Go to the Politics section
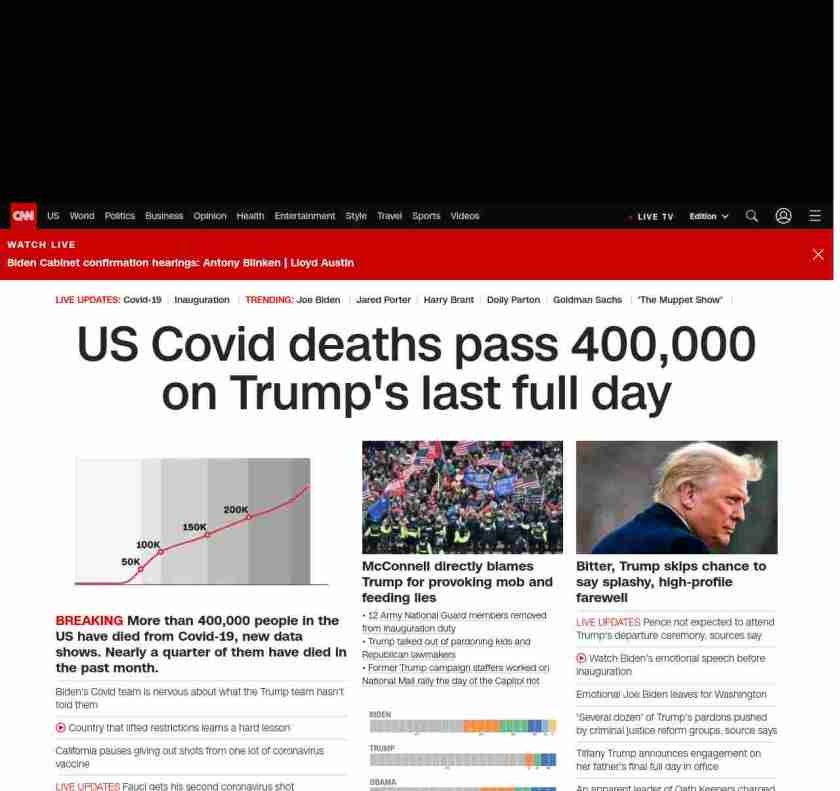 (119, 216)
